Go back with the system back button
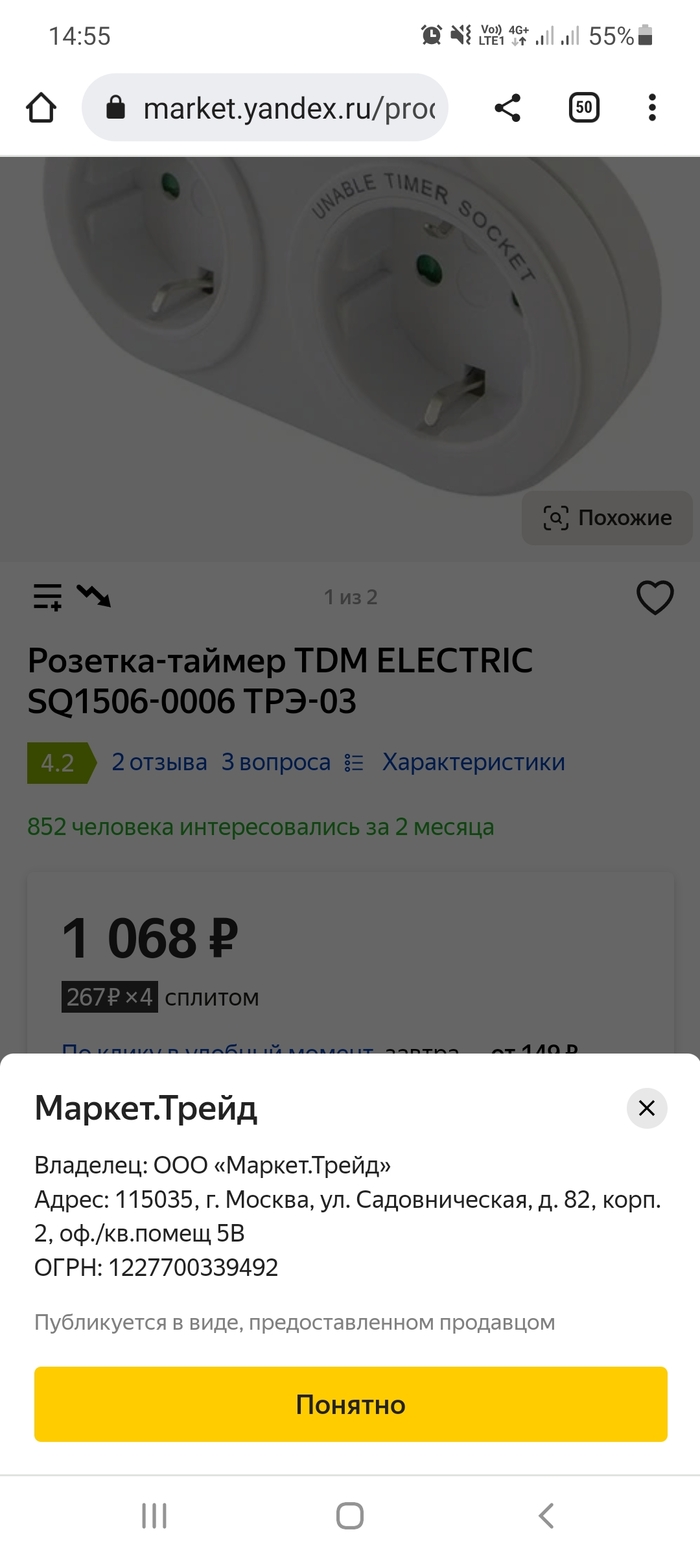Screen dimensions: 700x1556 (546, 1516)
